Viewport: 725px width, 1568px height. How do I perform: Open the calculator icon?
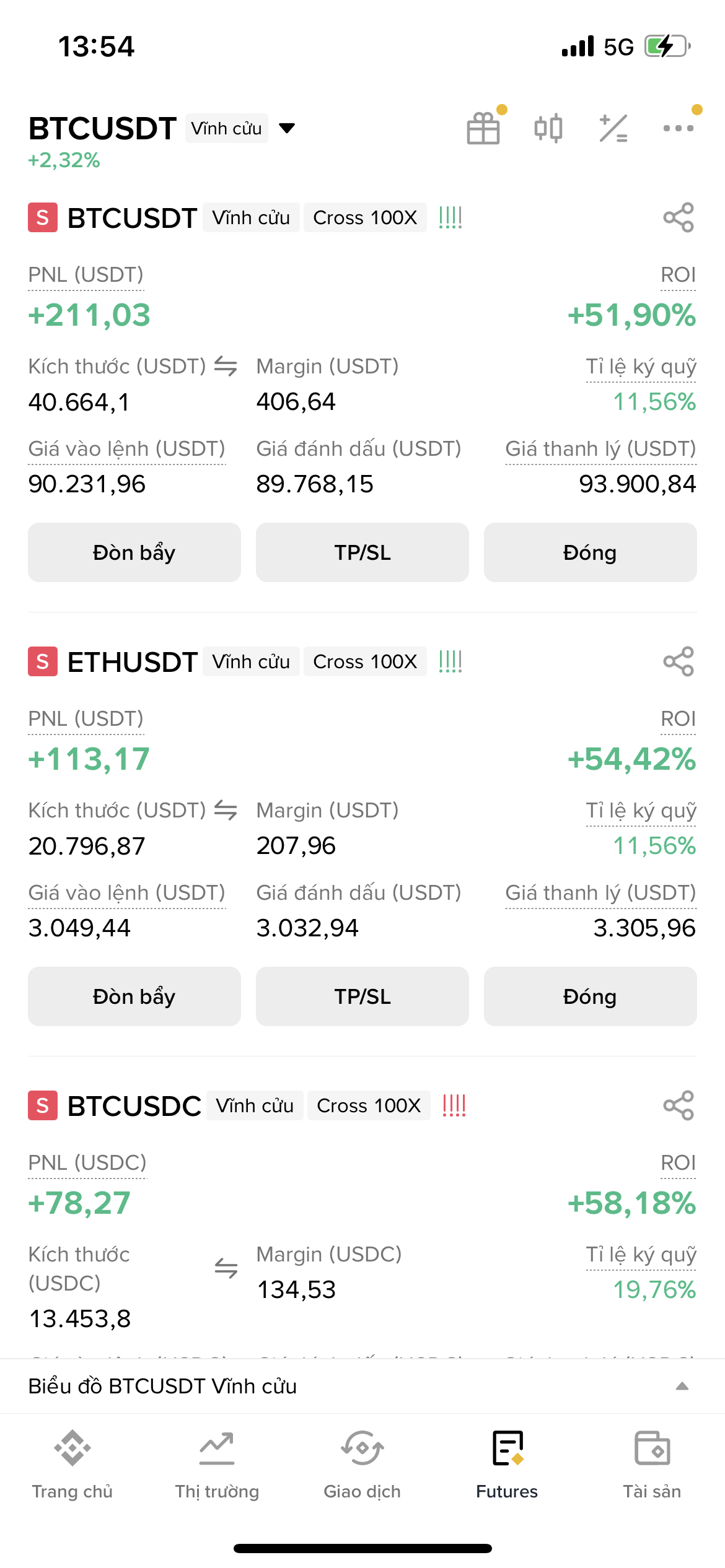[x=613, y=128]
